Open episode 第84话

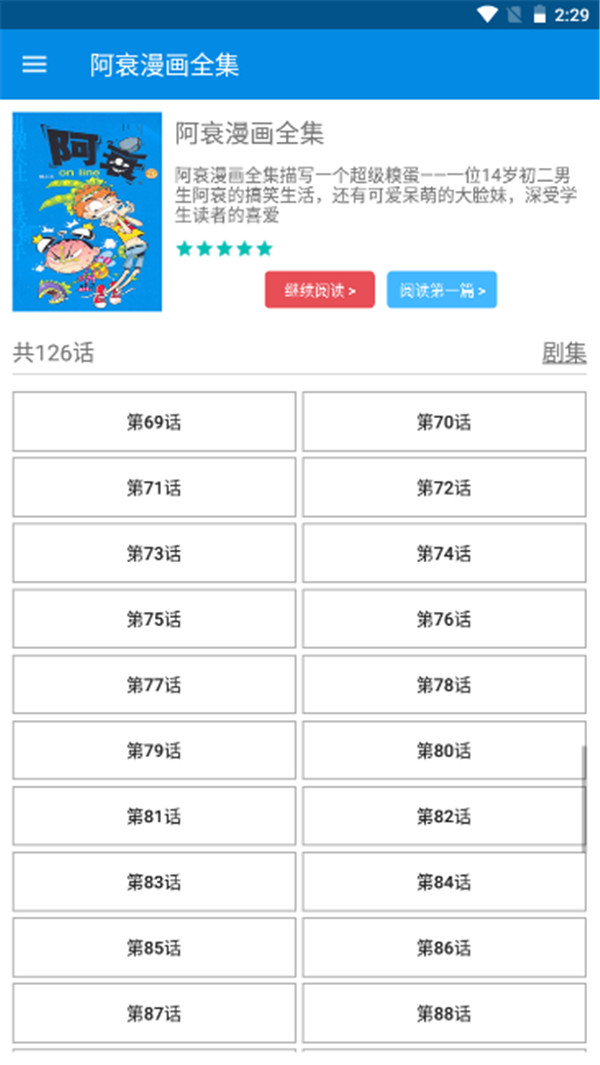[x=444, y=882]
